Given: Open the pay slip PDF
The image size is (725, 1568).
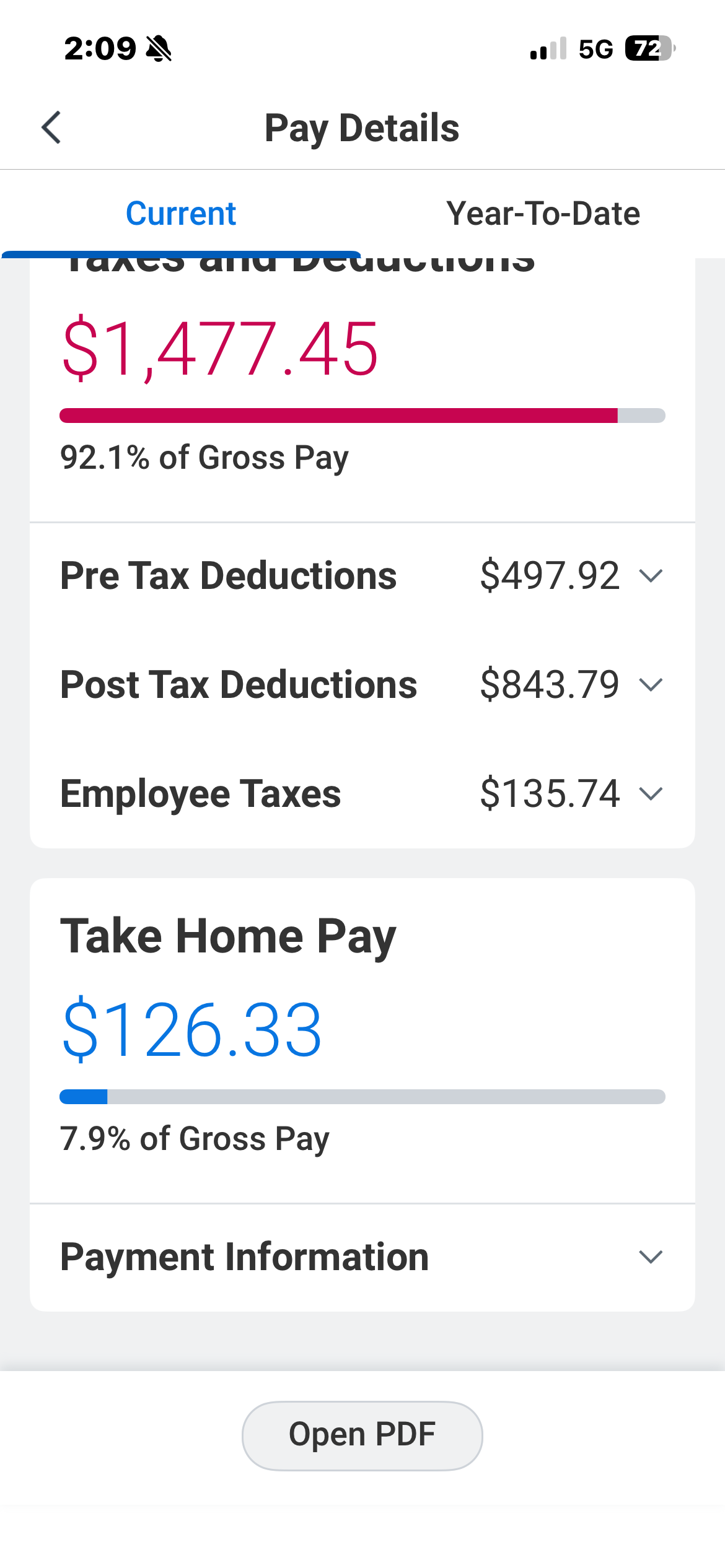Looking at the screenshot, I should pos(362,1435).
